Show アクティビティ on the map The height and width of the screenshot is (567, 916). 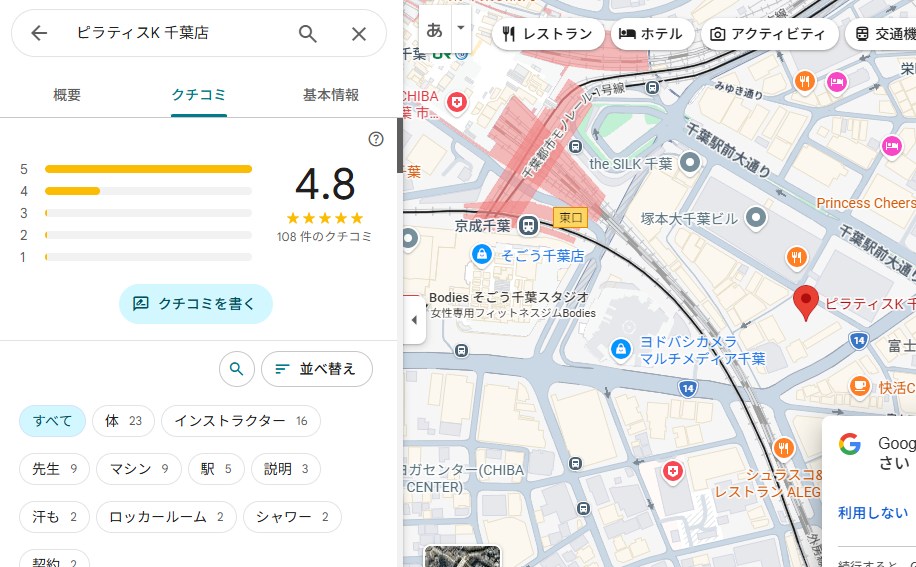768,33
